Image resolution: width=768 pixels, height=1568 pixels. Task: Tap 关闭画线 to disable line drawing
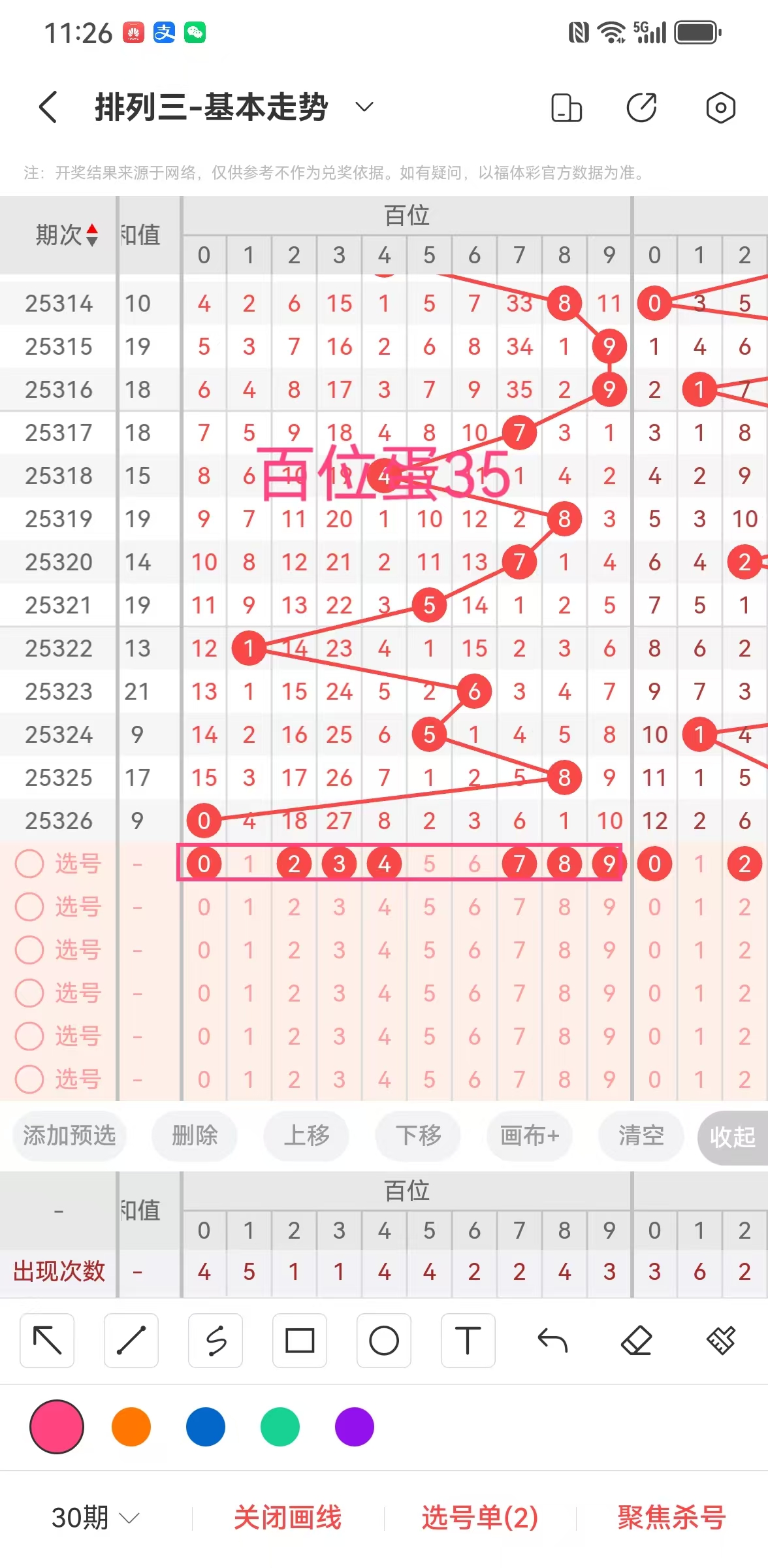pyautogui.click(x=287, y=1517)
